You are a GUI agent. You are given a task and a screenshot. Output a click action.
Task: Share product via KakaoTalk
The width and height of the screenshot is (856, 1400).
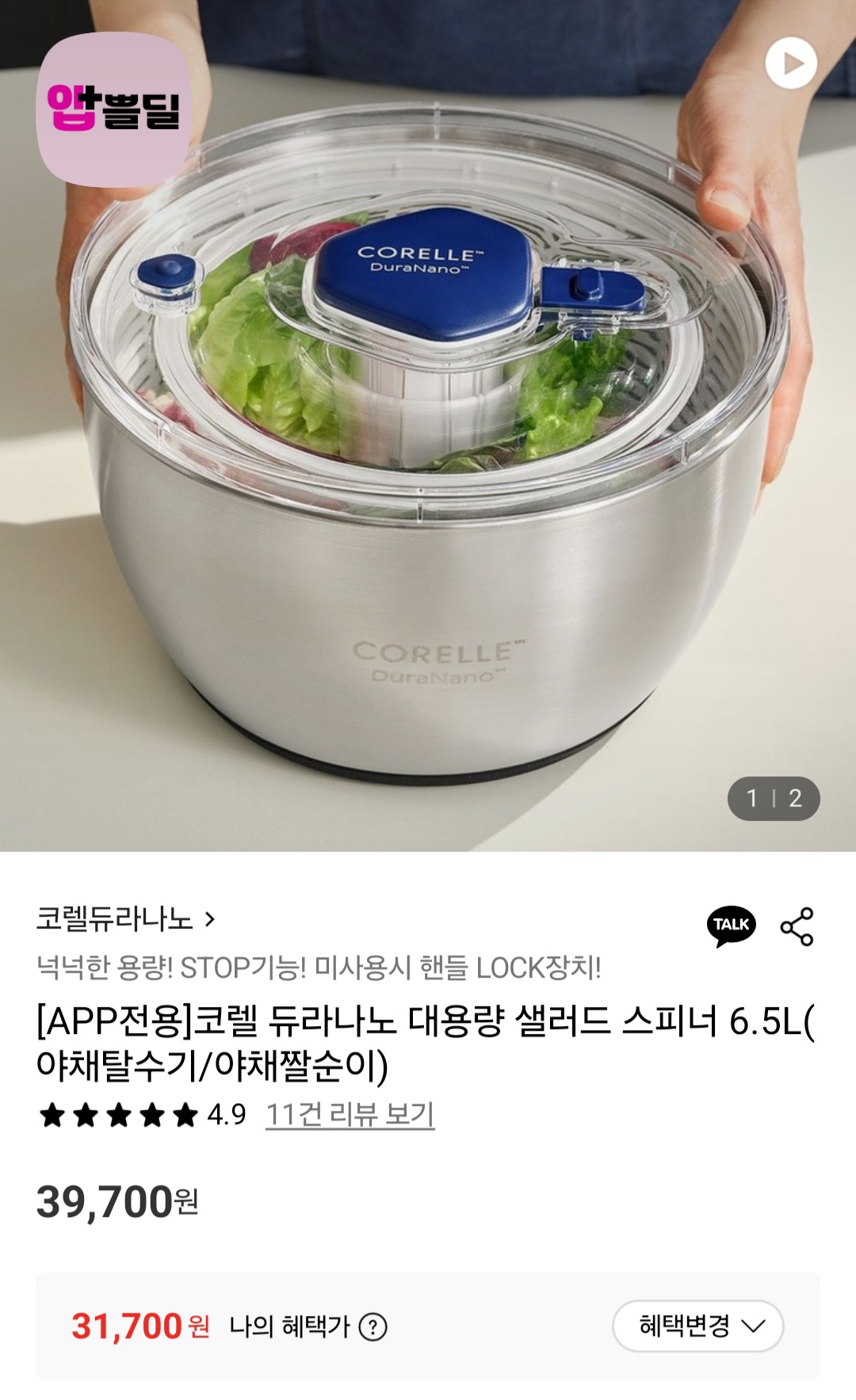731,926
